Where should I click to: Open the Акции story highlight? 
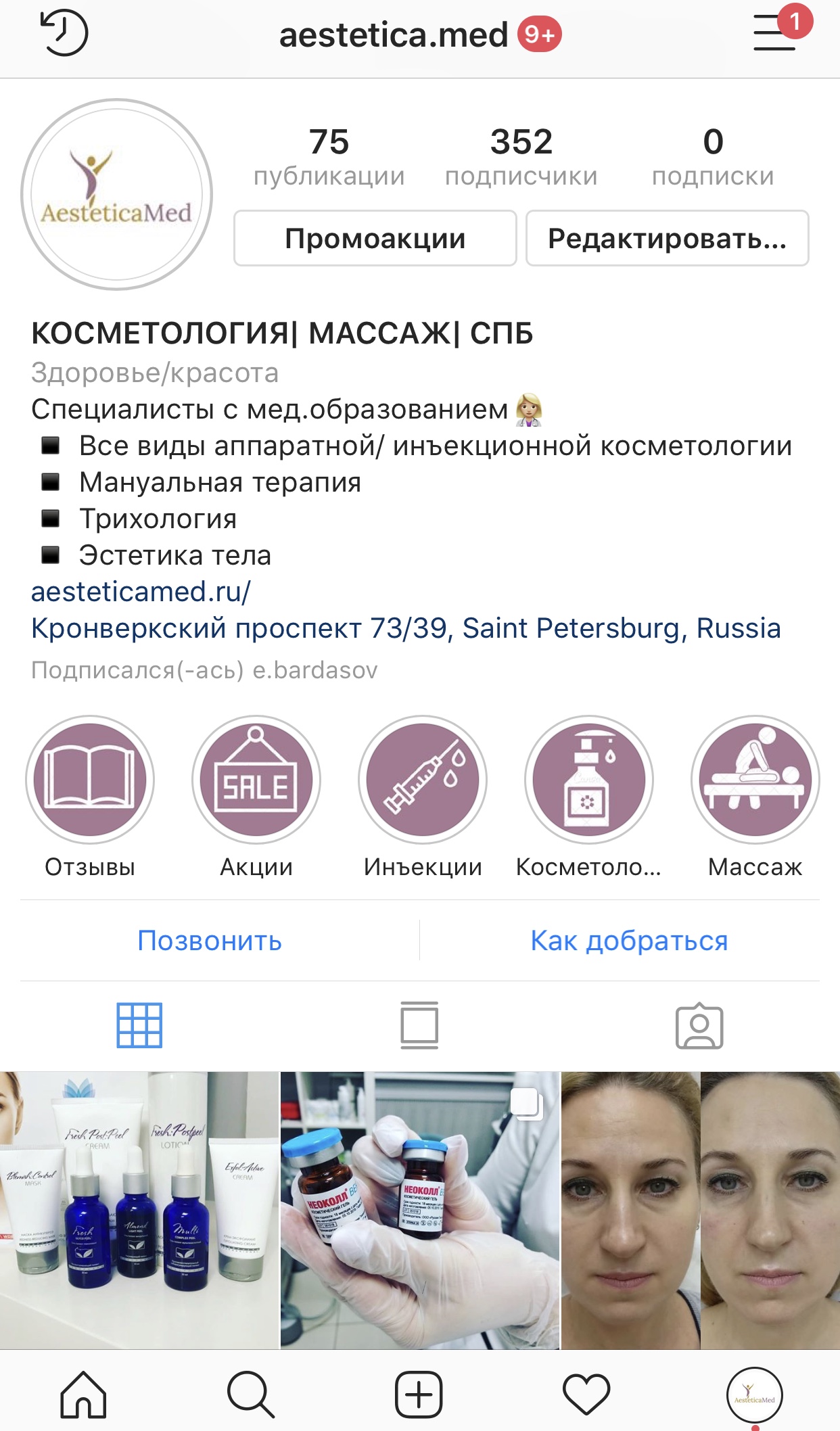click(x=256, y=780)
